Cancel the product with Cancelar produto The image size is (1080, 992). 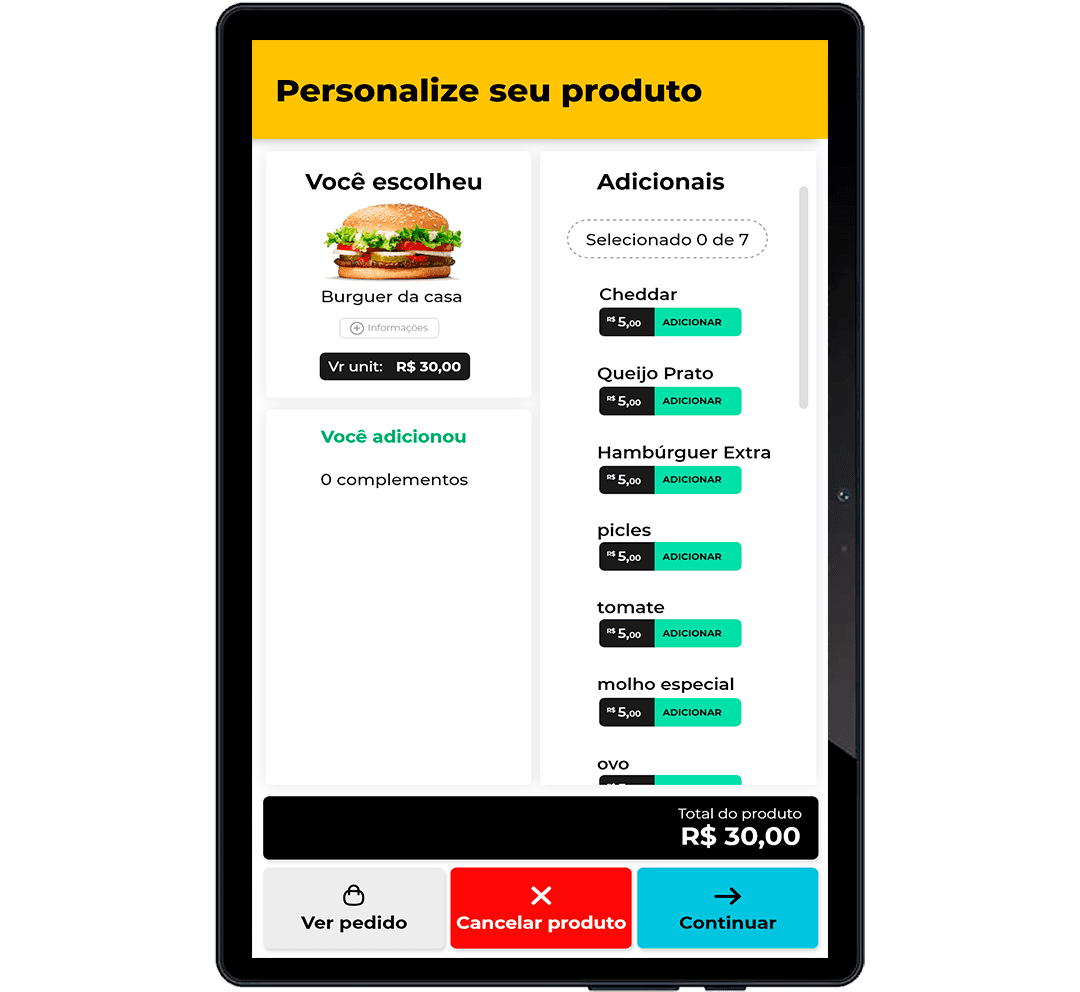click(541, 908)
